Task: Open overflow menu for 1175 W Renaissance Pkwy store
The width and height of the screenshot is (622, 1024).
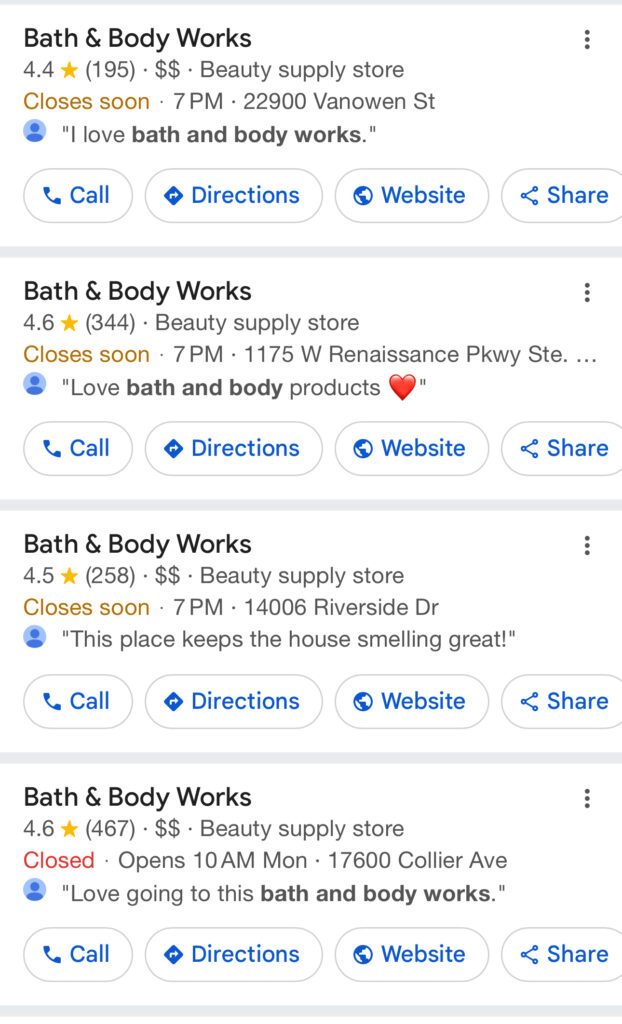Action: 587,293
